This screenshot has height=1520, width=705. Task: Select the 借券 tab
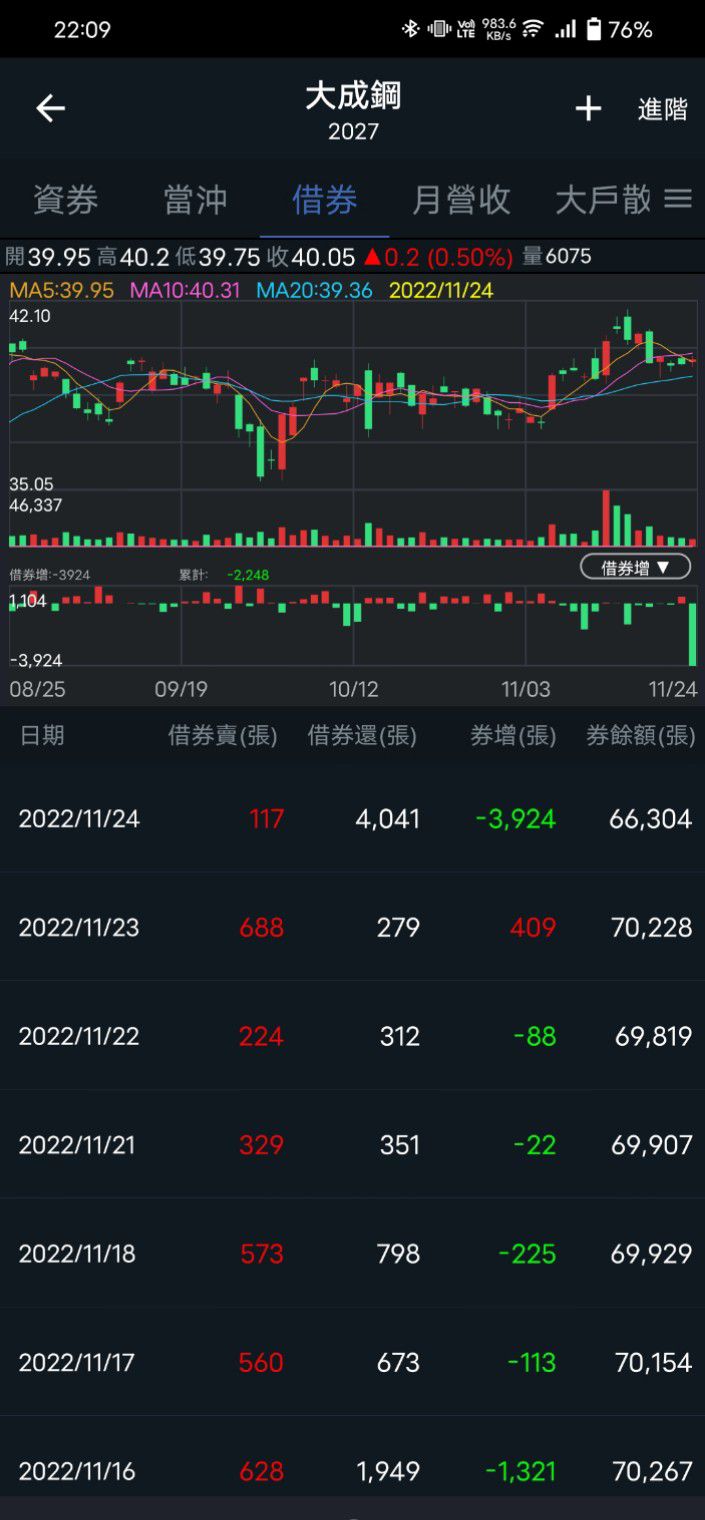325,200
